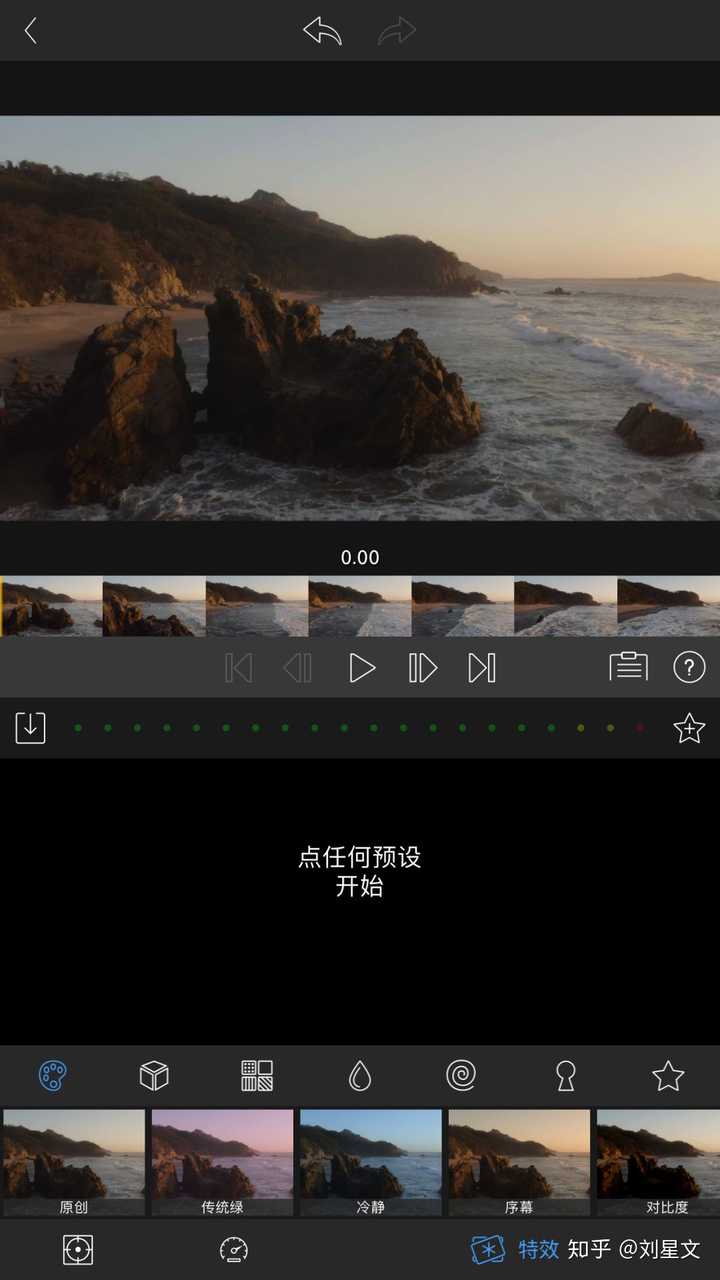This screenshot has height=1280, width=720.
Task: Open the speedometer speed tool
Action: [234, 1249]
